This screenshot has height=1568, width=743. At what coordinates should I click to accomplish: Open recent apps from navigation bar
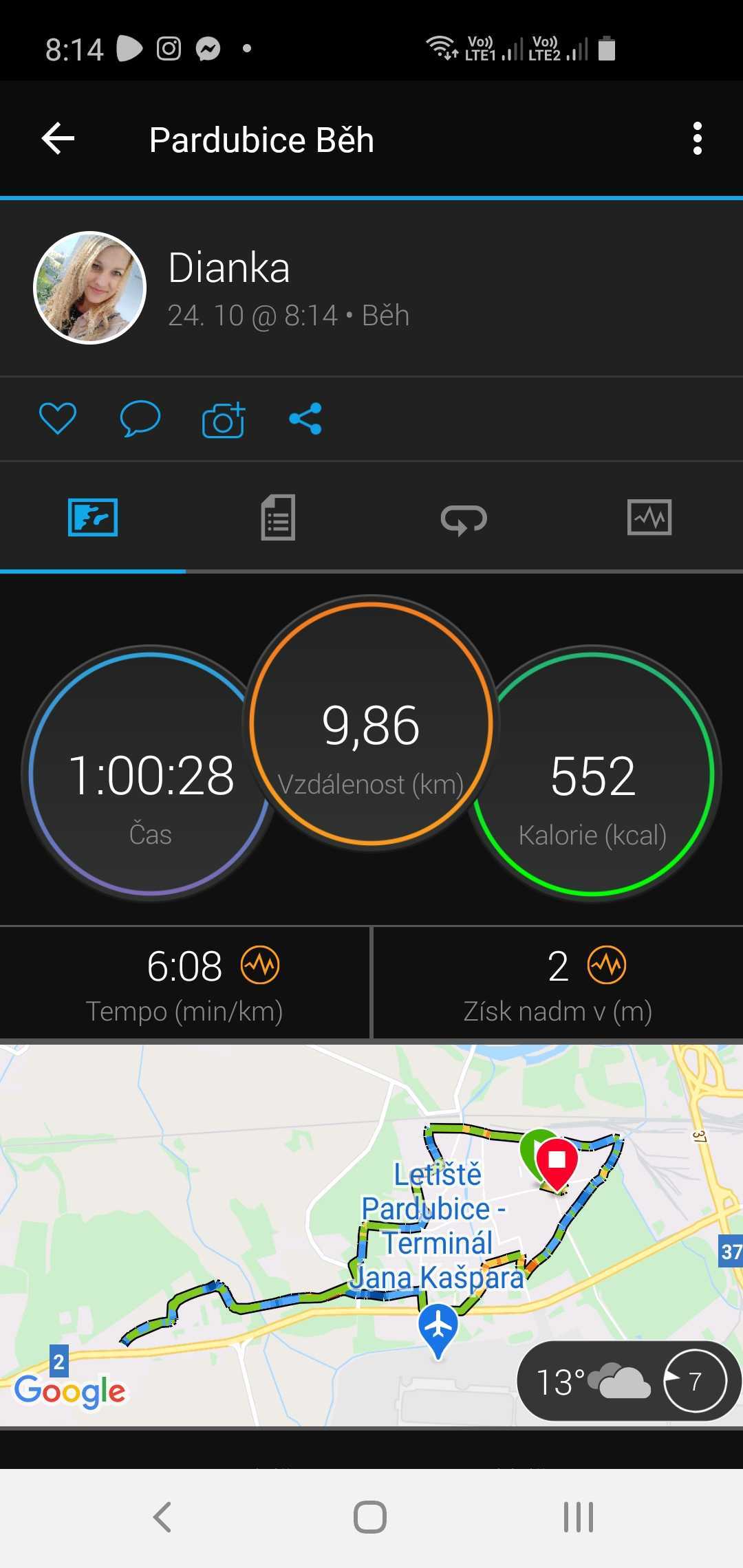click(x=579, y=1517)
